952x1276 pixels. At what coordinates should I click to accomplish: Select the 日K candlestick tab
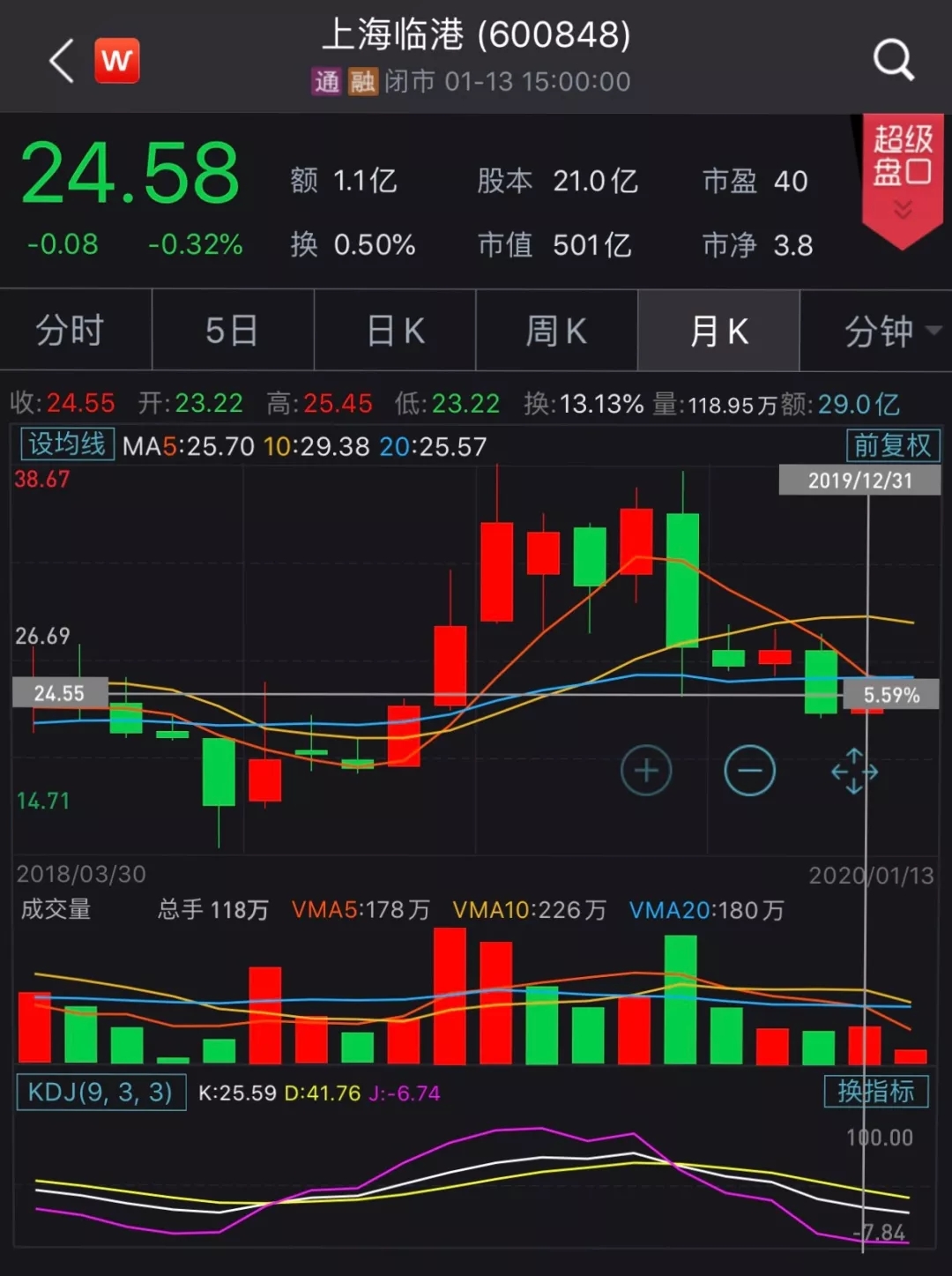click(x=395, y=332)
